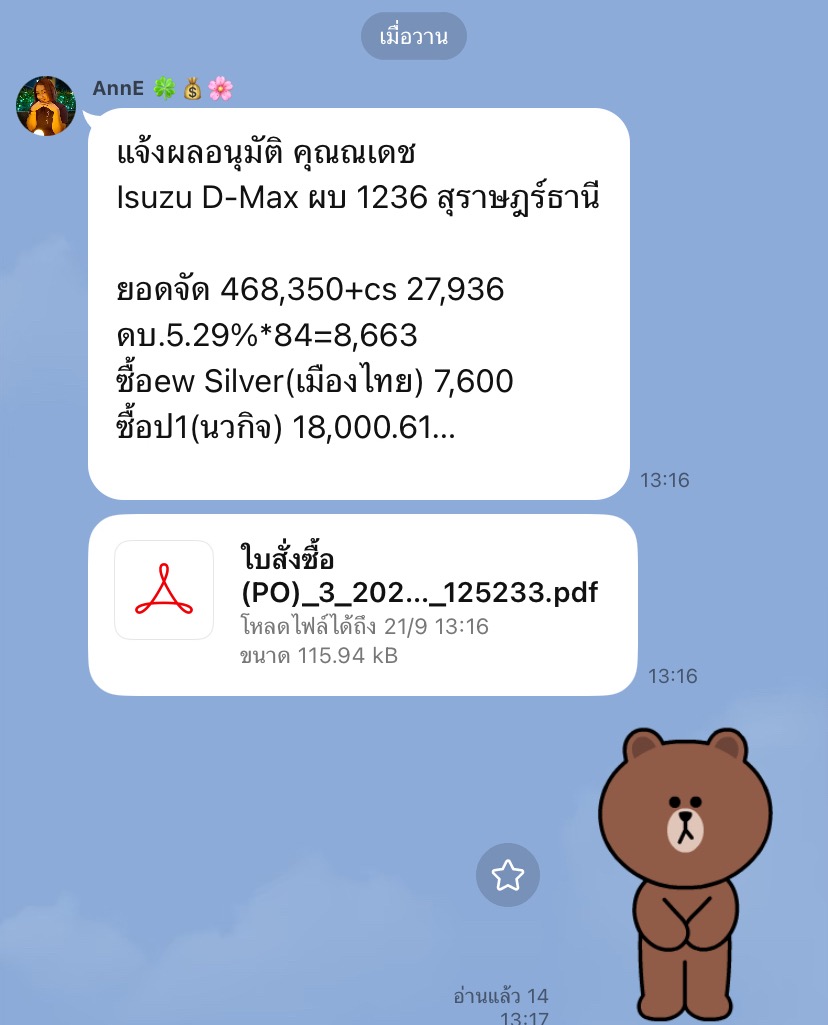Open AnnE's profile picture
The image size is (828, 1025).
[46, 105]
